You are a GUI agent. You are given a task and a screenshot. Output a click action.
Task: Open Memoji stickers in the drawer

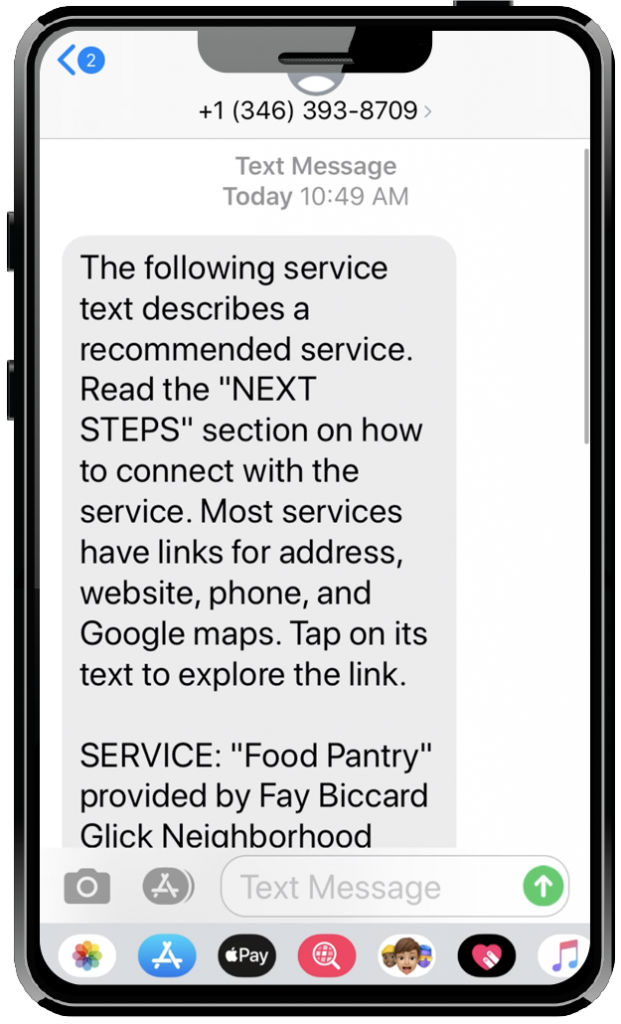click(x=407, y=955)
